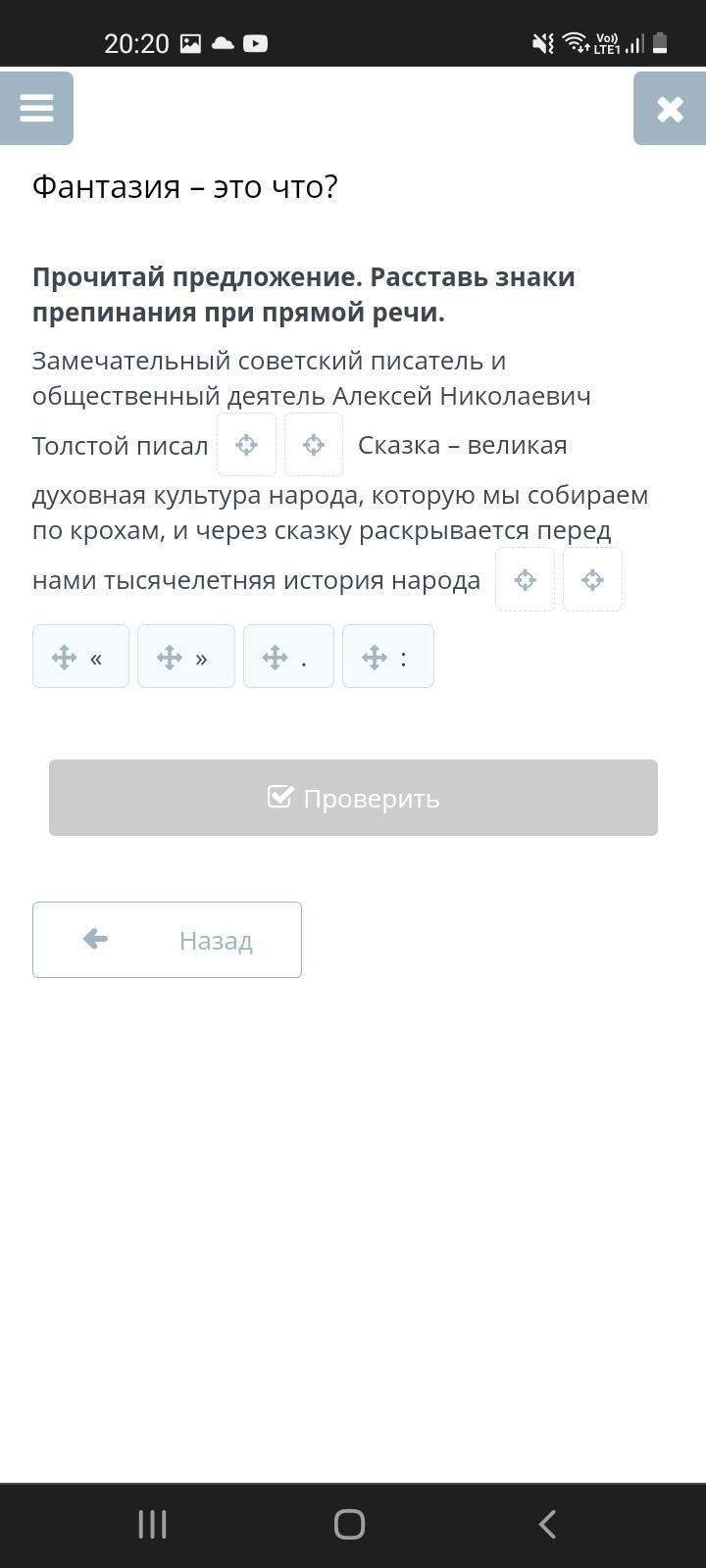Pick the period punctuation chip
Screen dimensions: 706x1568
click(288, 657)
